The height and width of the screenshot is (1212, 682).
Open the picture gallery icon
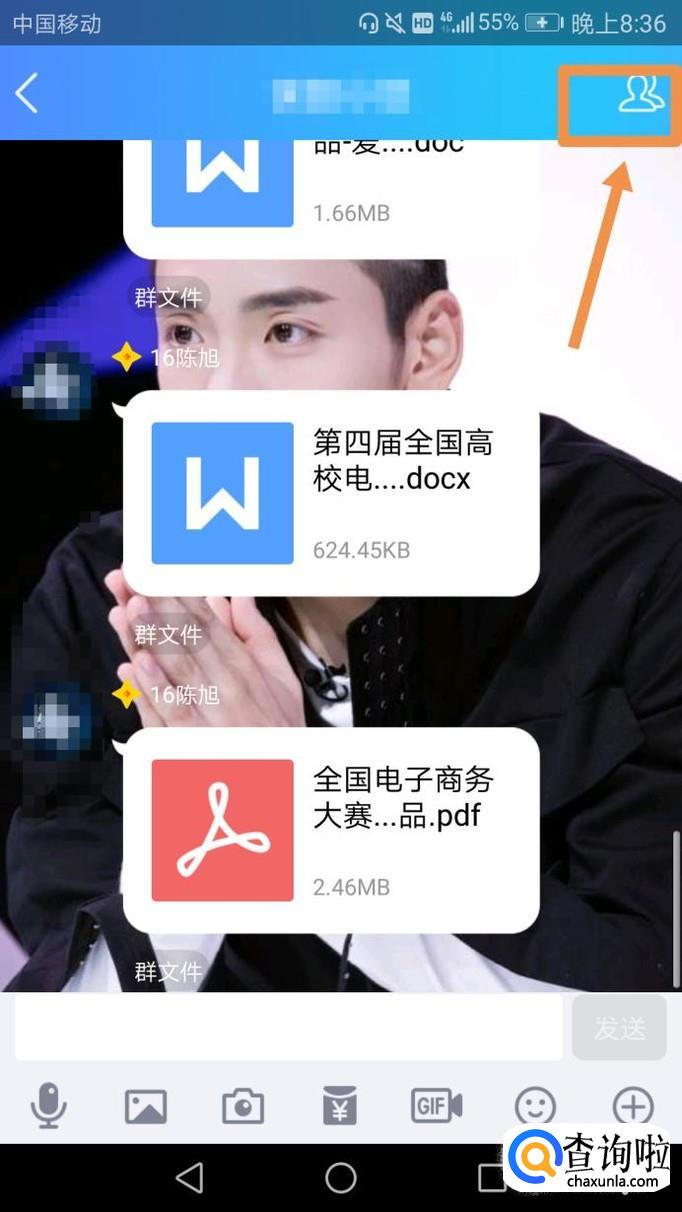click(145, 1107)
